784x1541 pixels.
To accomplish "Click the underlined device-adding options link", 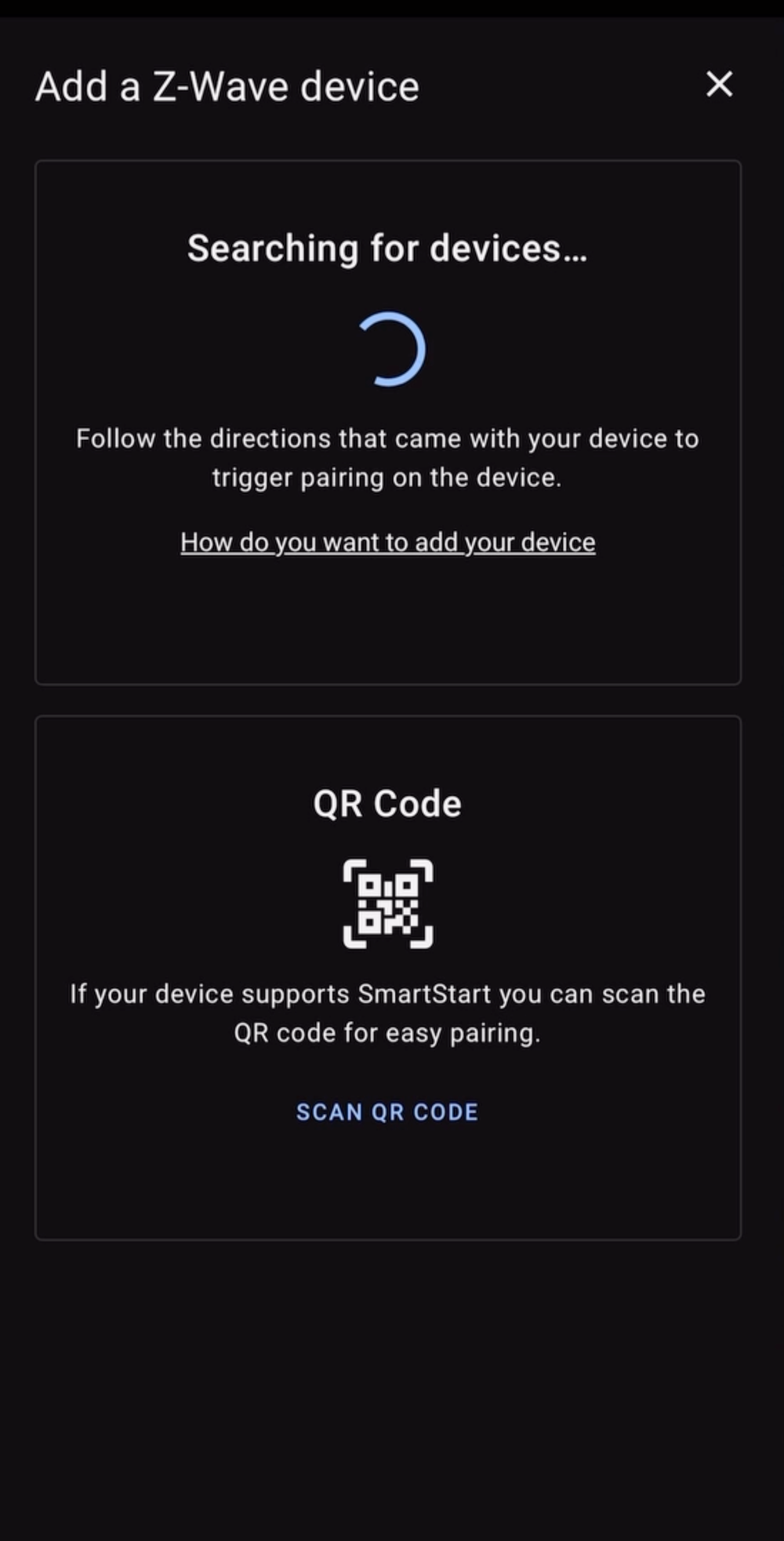I will pyautogui.click(x=387, y=541).
